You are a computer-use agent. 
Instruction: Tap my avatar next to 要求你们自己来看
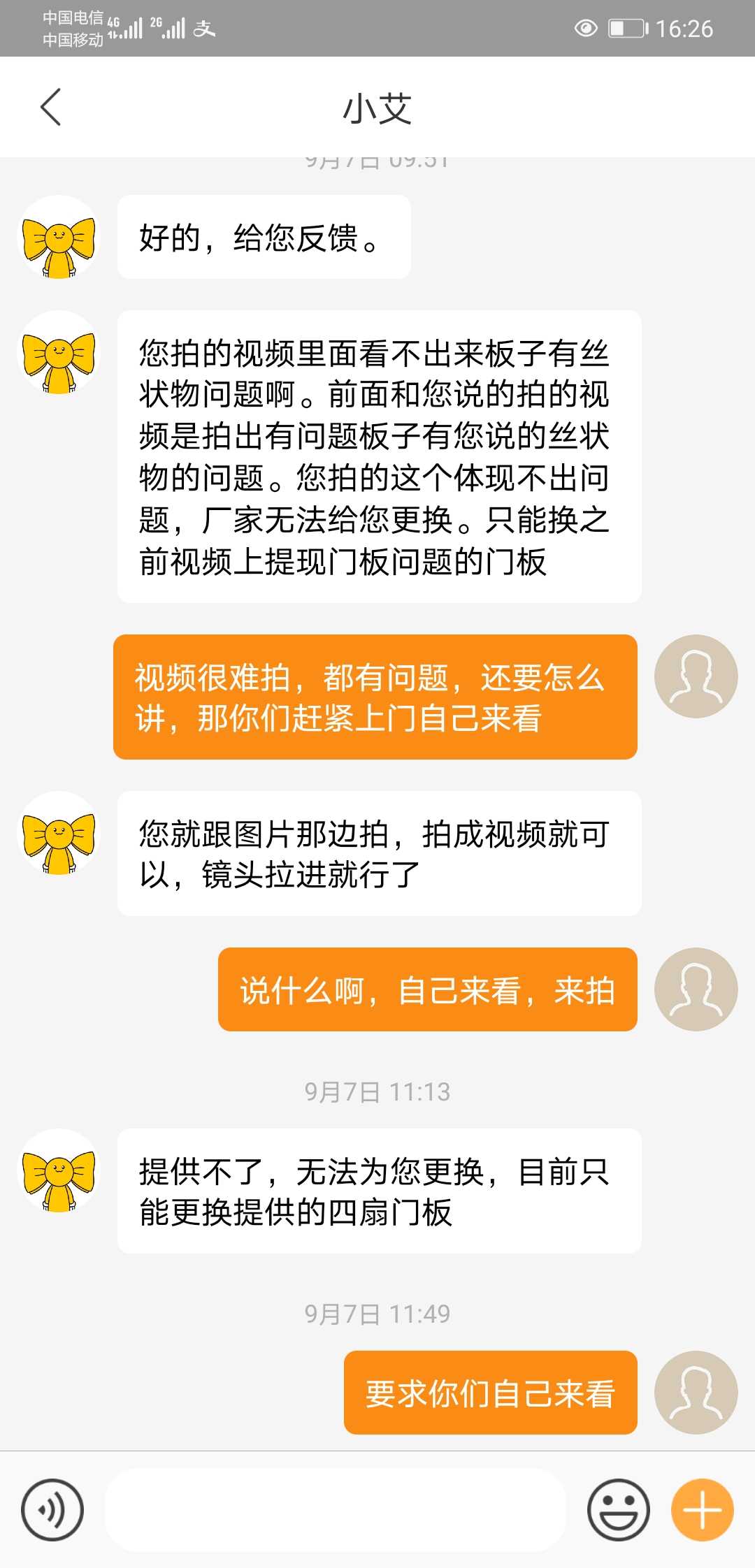[696, 1393]
